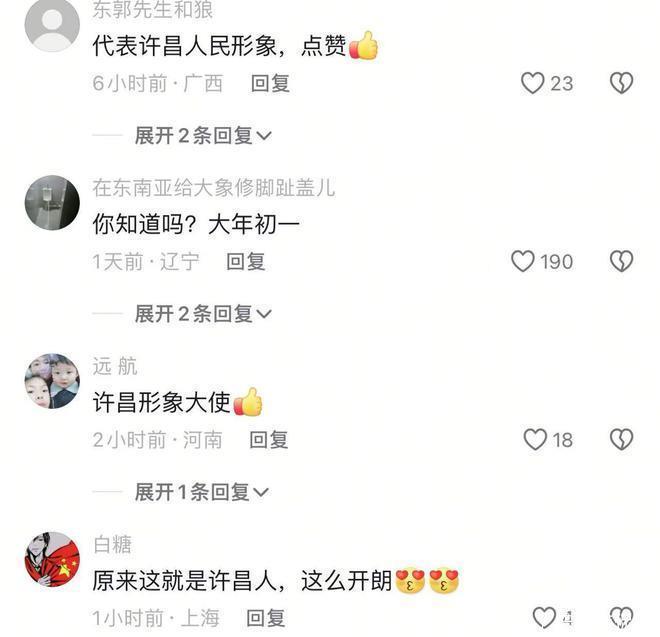Dislike the 辽宁 comment with 190 likes
The width and height of the screenshot is (660, 637).
(x=621, y=261)
